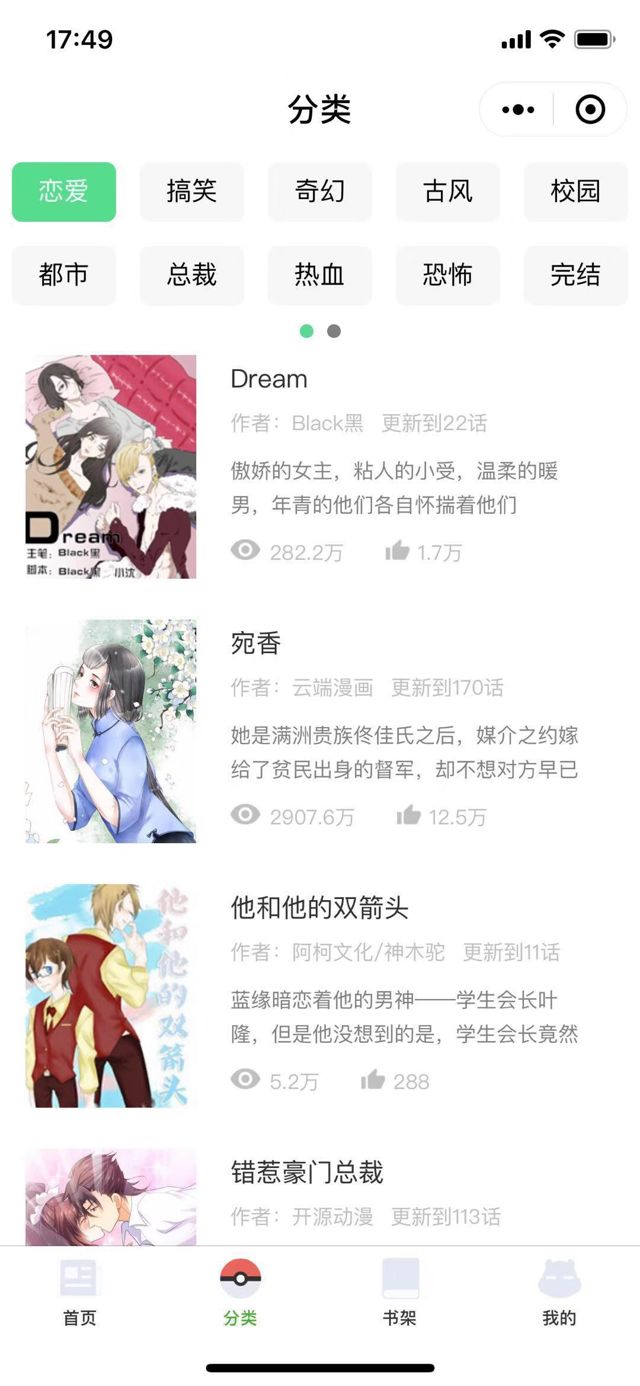Show 完结 completed comics
Screen dimensions: 640x1386
click(x=575, y=275)
